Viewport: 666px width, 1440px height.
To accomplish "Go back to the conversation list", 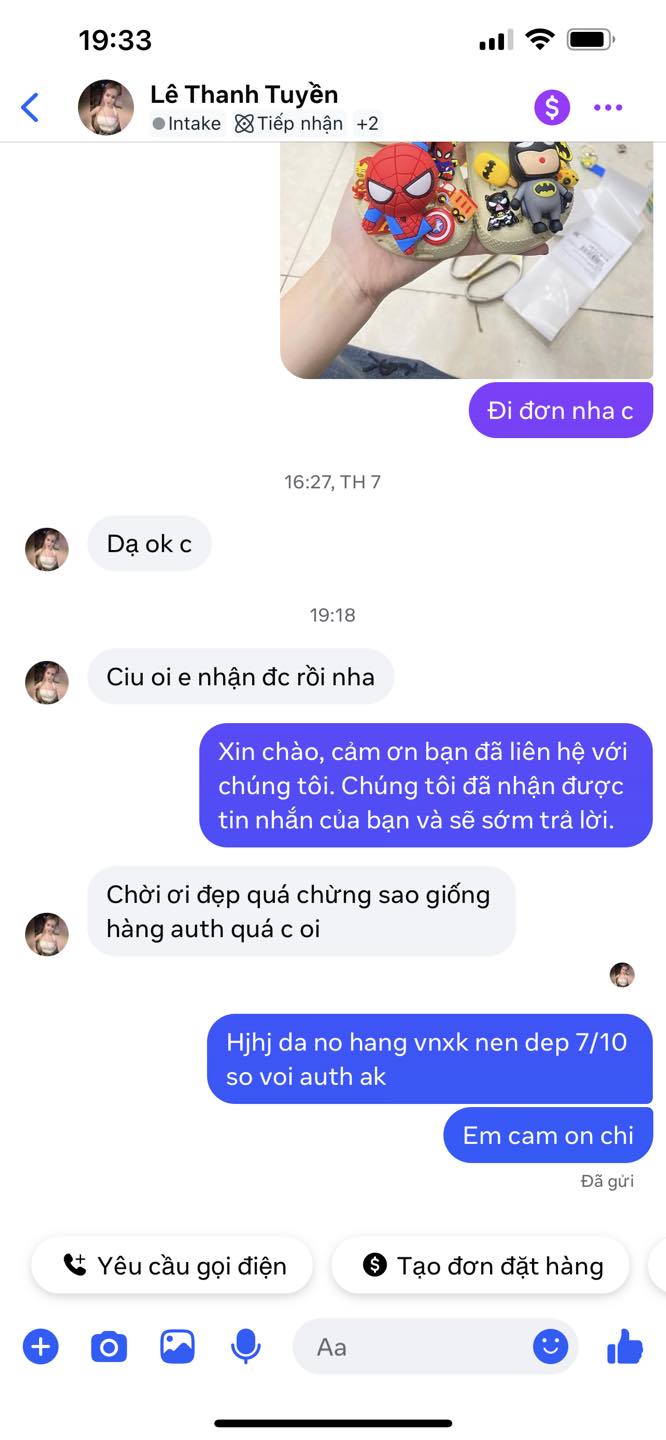I will pos(30,107).
